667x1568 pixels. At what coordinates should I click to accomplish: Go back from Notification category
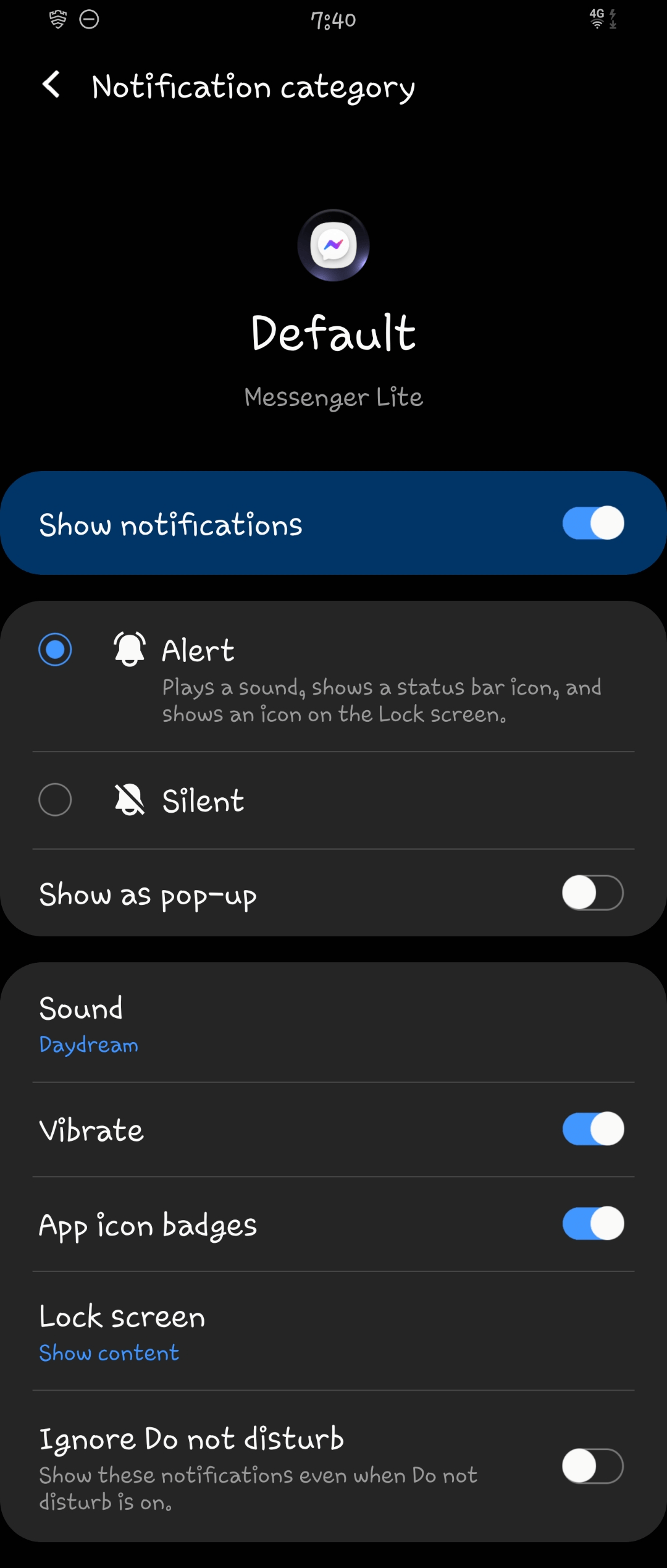[x=52, y=85]
